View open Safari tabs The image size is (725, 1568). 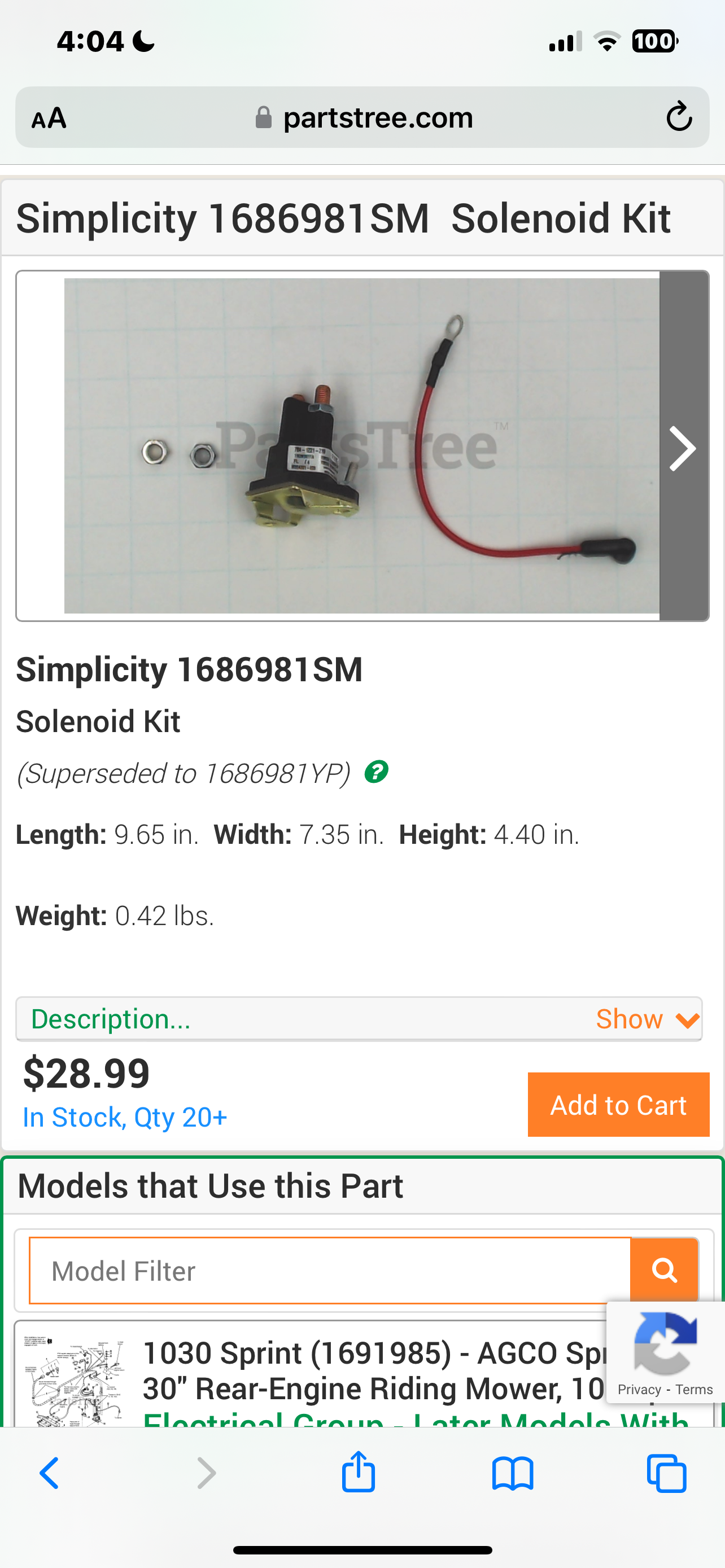667,1473
